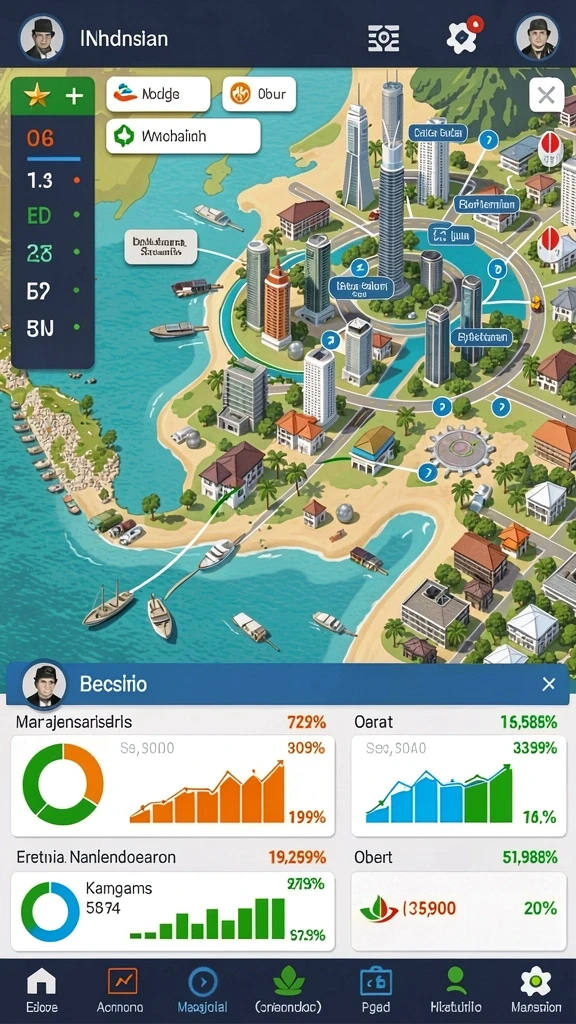This screenshot has height=1024, width=576.
Task: Open the list menu icon in top bar
Action: pos(383,39)
